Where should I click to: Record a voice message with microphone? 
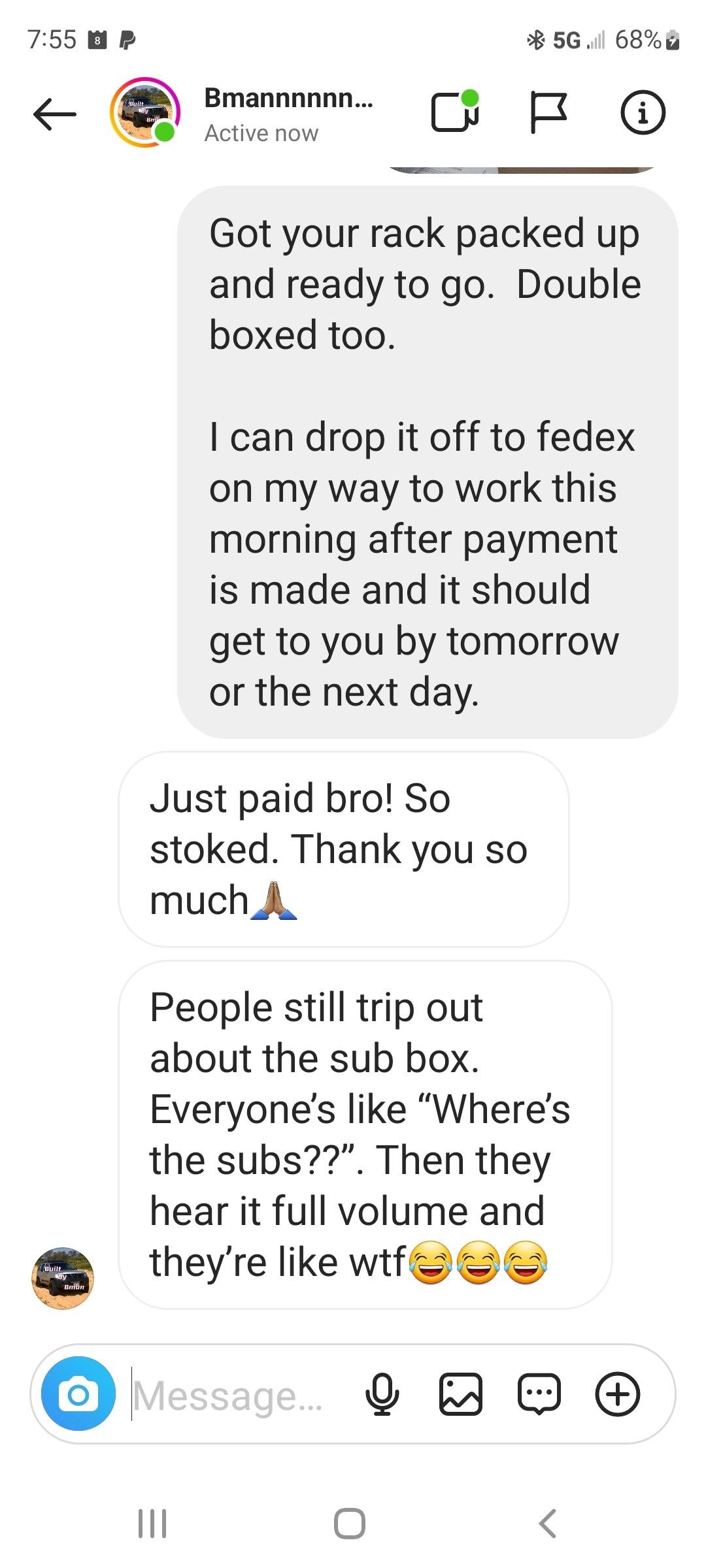point(382,1394)
